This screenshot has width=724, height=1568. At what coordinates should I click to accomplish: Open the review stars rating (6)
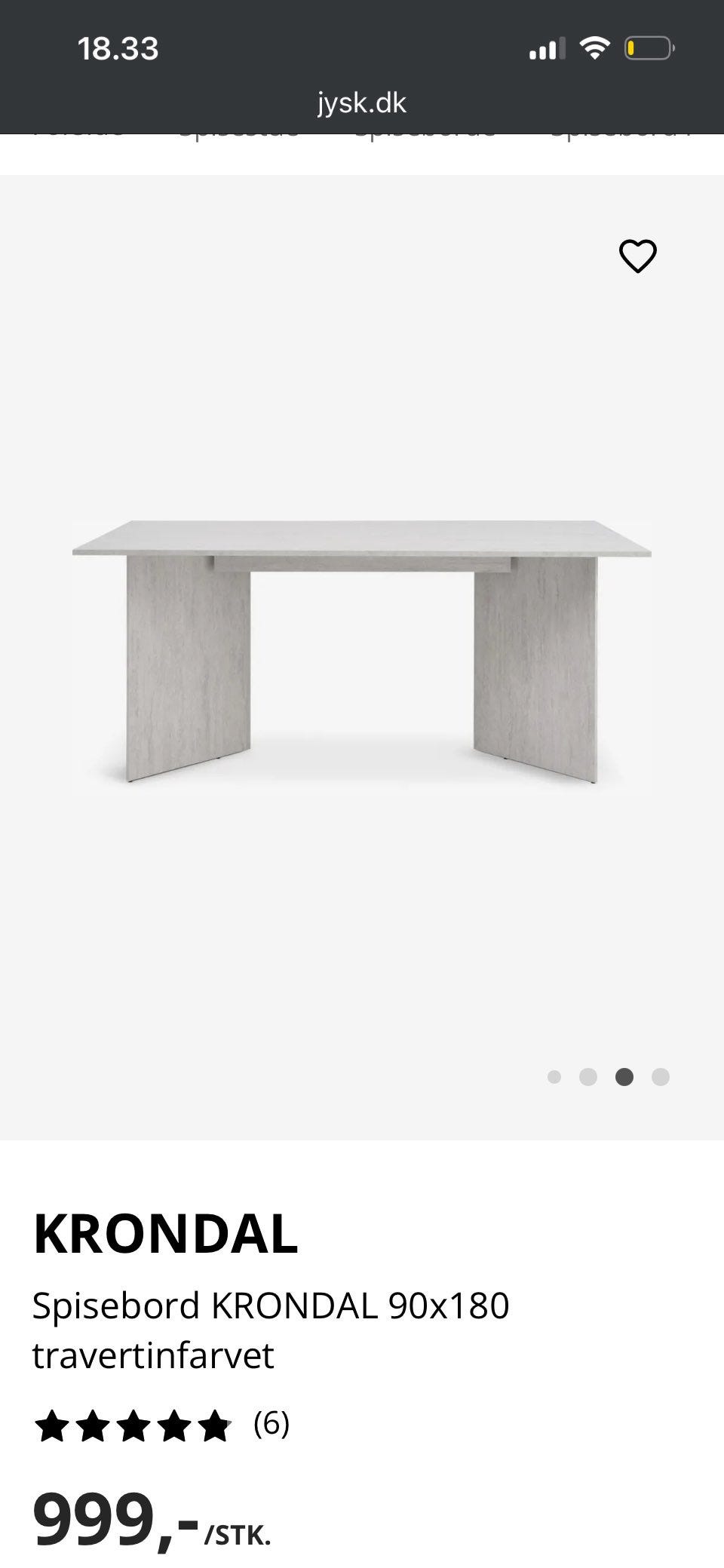coord(161,1425)
